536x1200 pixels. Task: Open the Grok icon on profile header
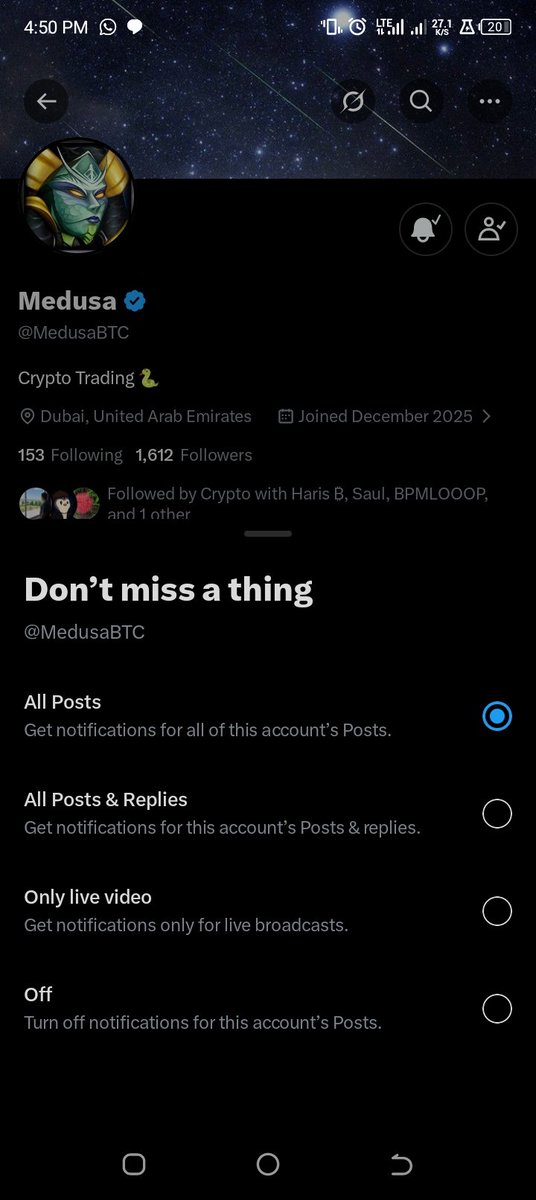[x=353, y=101]
